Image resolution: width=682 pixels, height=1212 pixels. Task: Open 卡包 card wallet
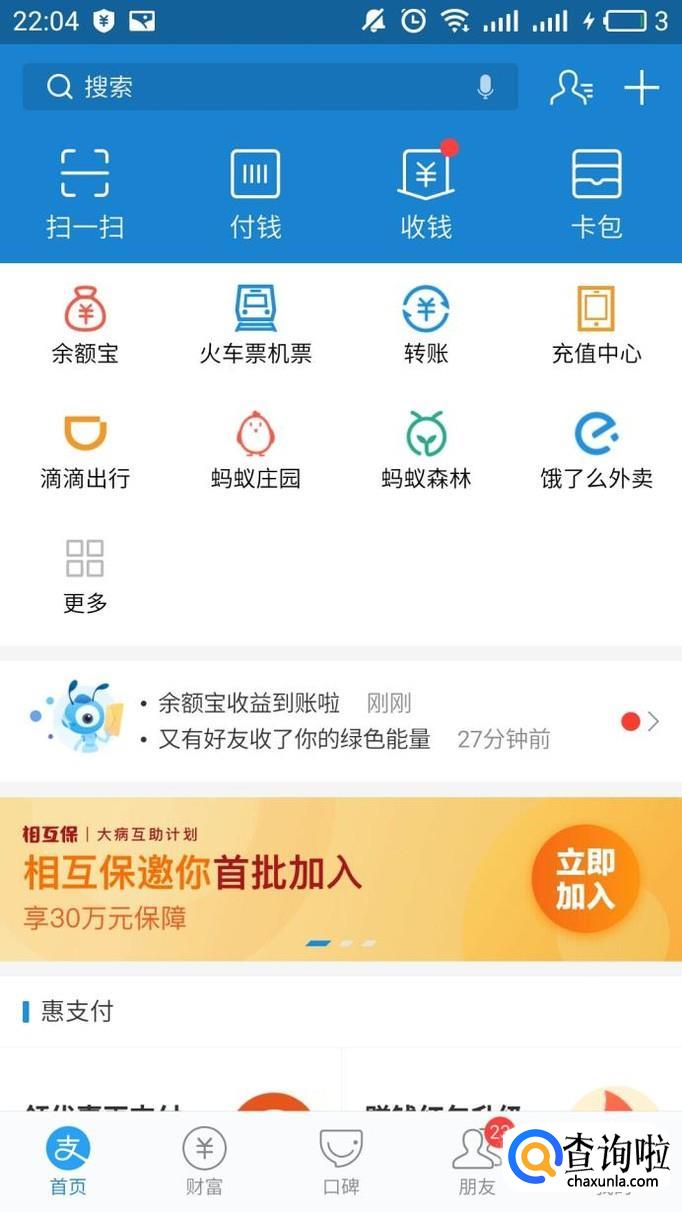point(597,192)
